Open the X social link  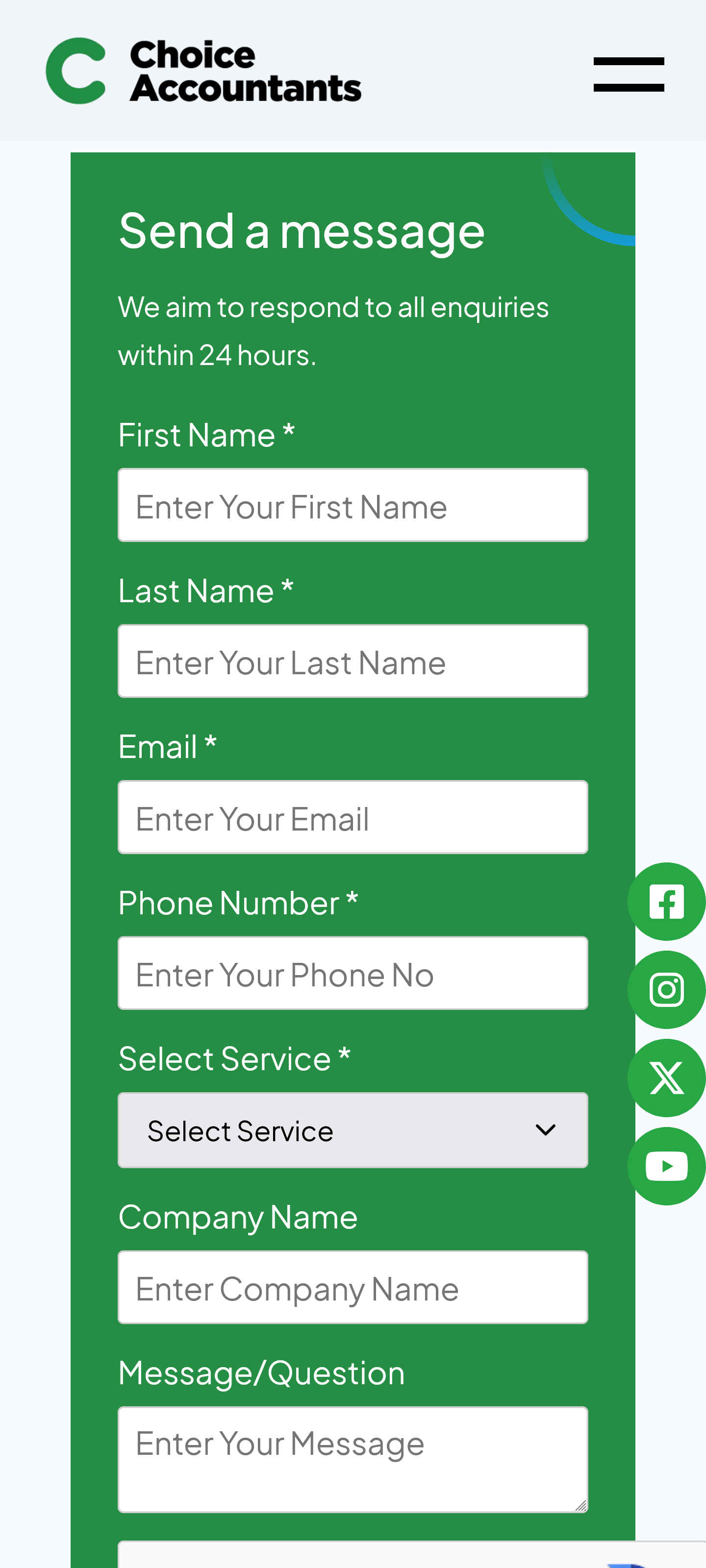(x=666, y=1078)
